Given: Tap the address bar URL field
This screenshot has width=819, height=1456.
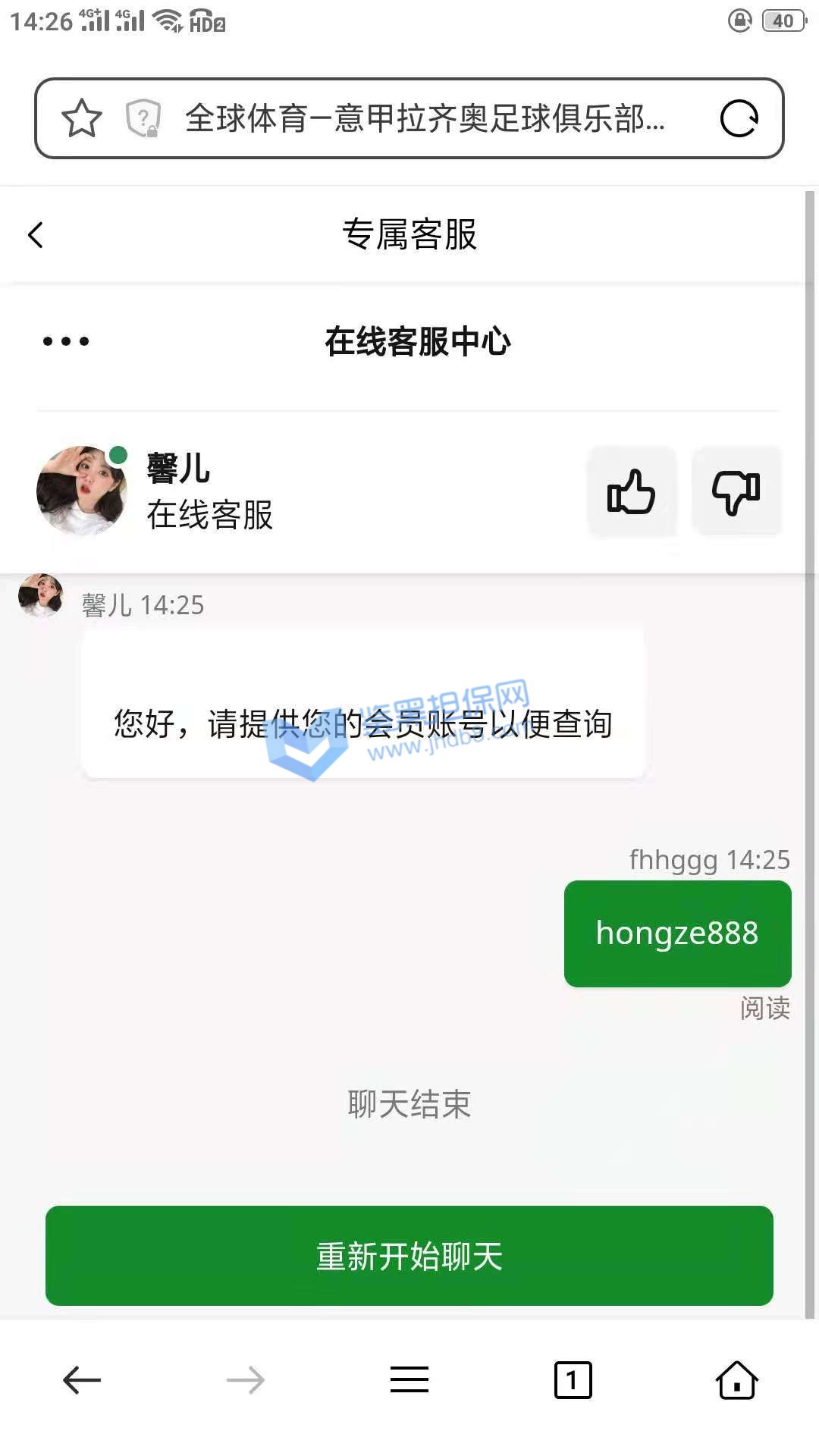Looking at the screenshot, I should (425, 118).
